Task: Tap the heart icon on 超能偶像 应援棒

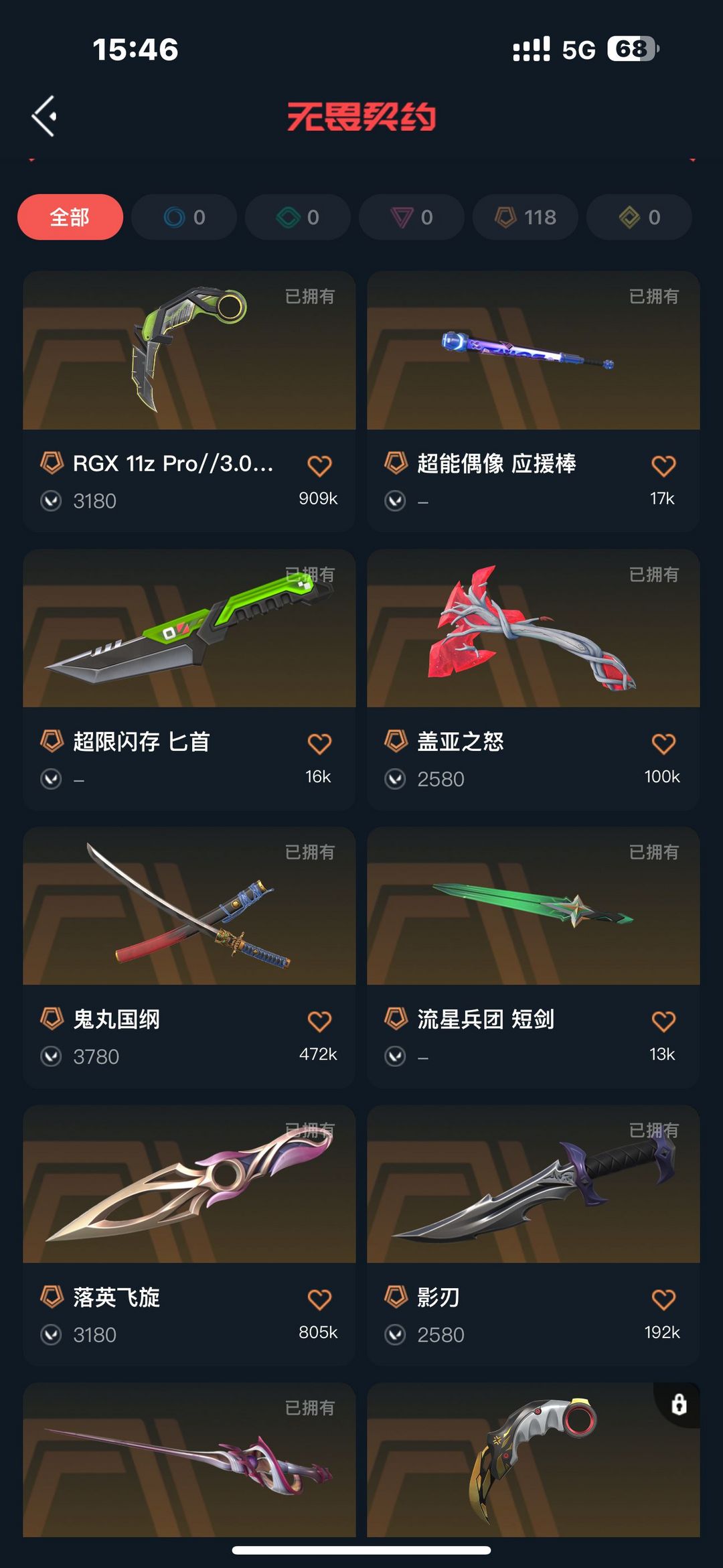Action: click(x=663, y=466)
